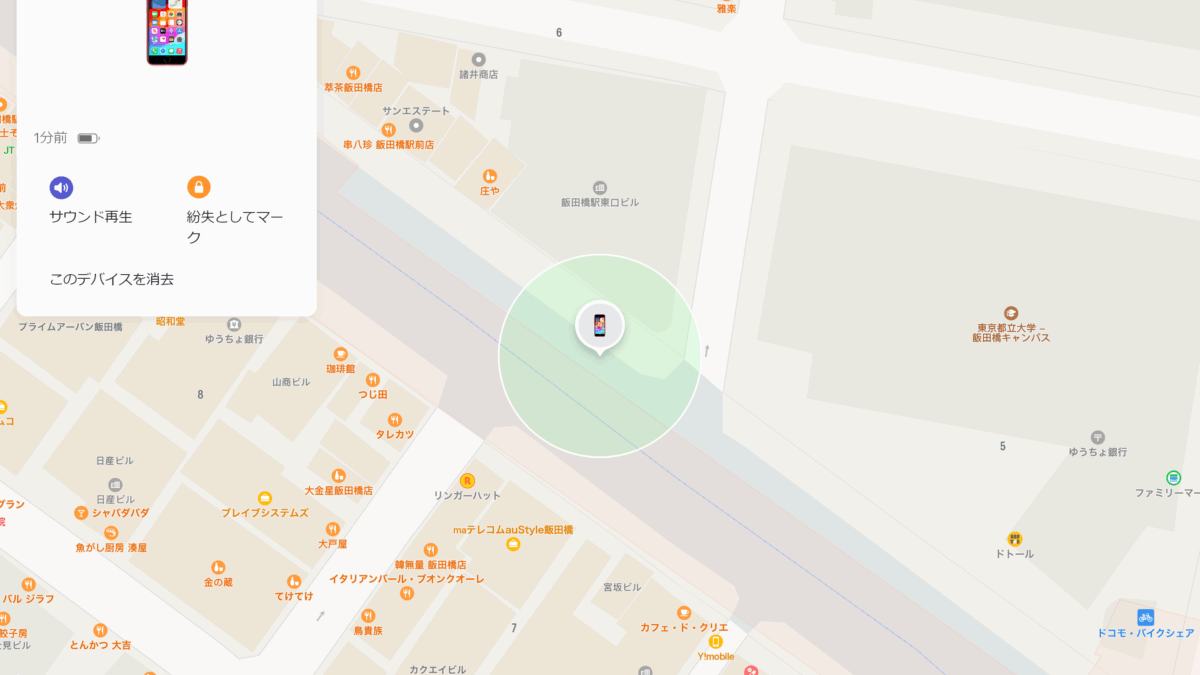The image size is (1200, 675).
Task: Select the 庄や restaurant marker
Action: coord(489,176)
